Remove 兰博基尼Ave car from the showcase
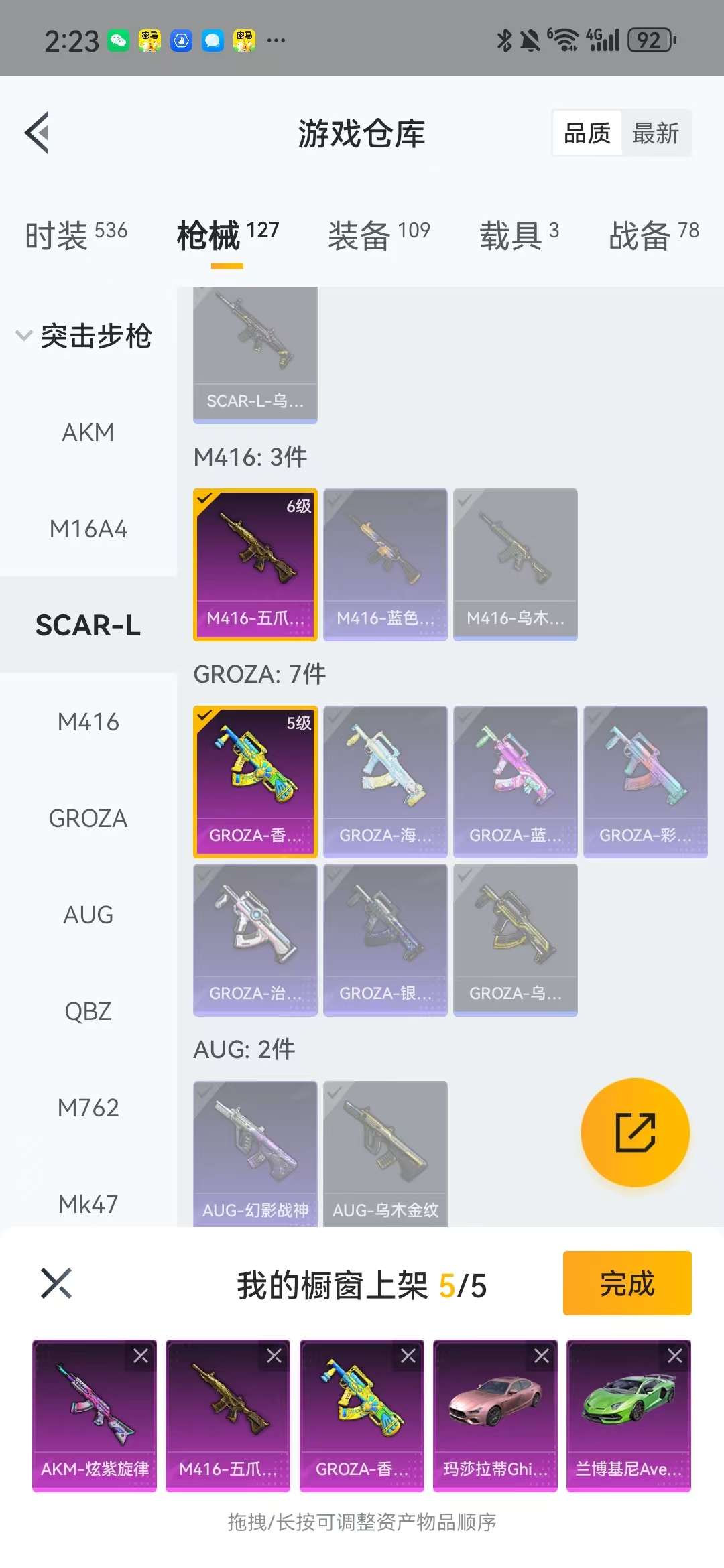The height and width of the screenshot is (1568, 724). 675,1356
